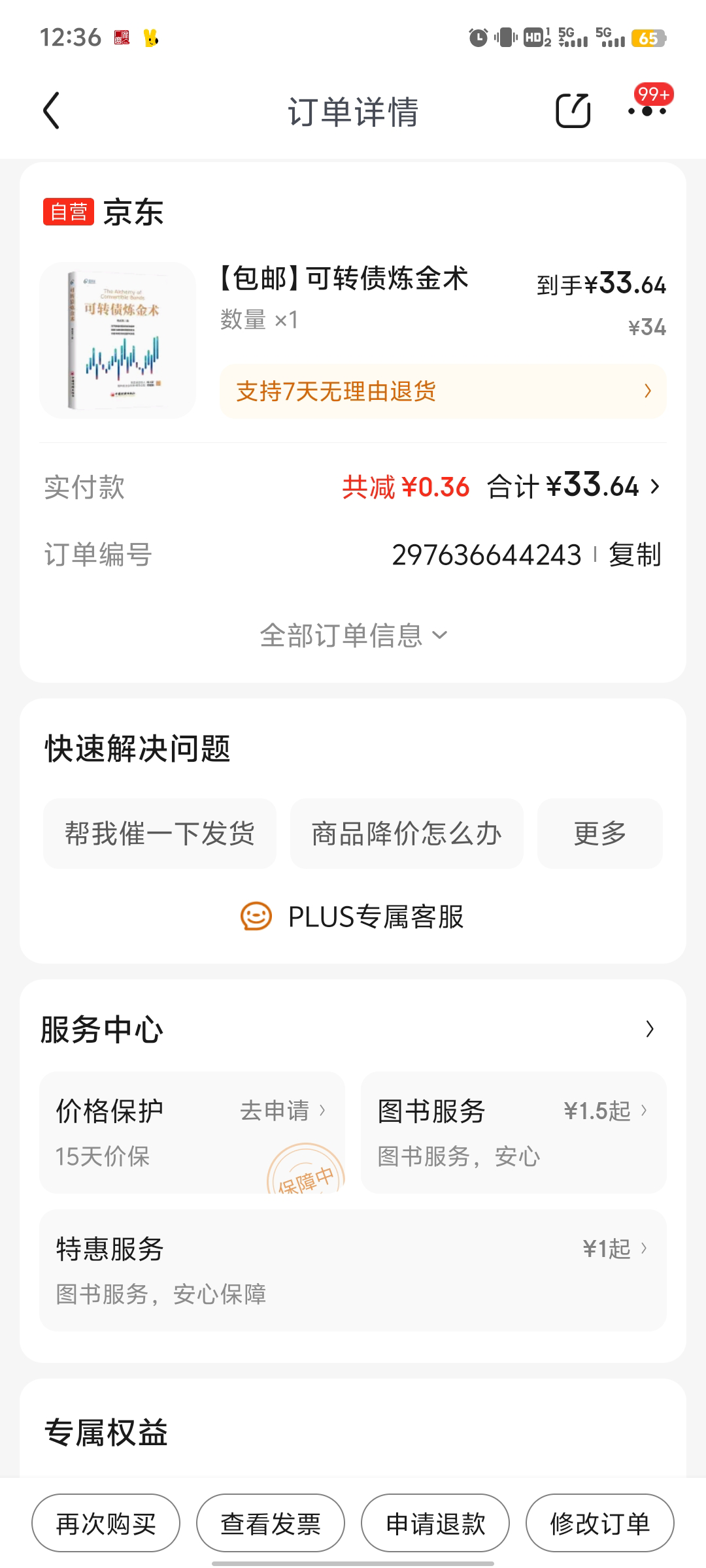Screen dimensions: 706x1568
Task: Ask 商品降价怎么办
Action: [407, 834]
